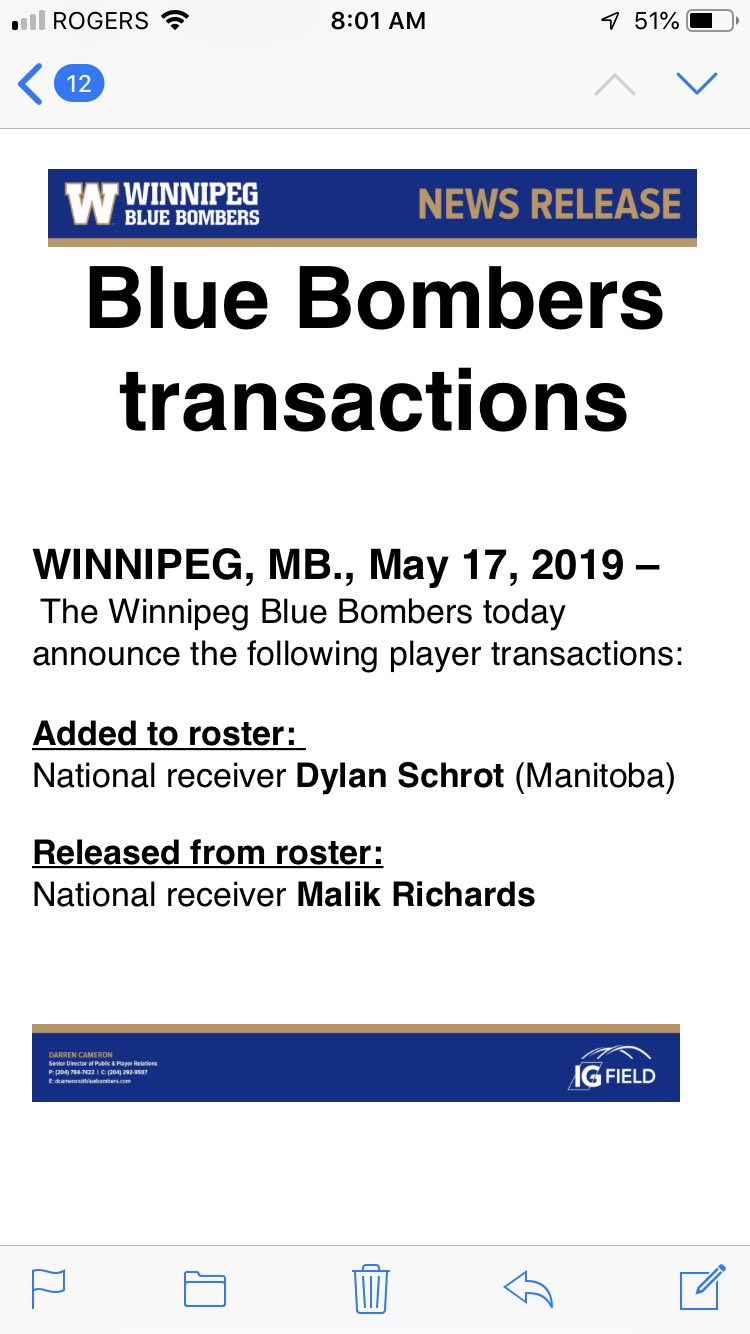
Task: Open the reply arrow options
Action: coord(529,1288)
